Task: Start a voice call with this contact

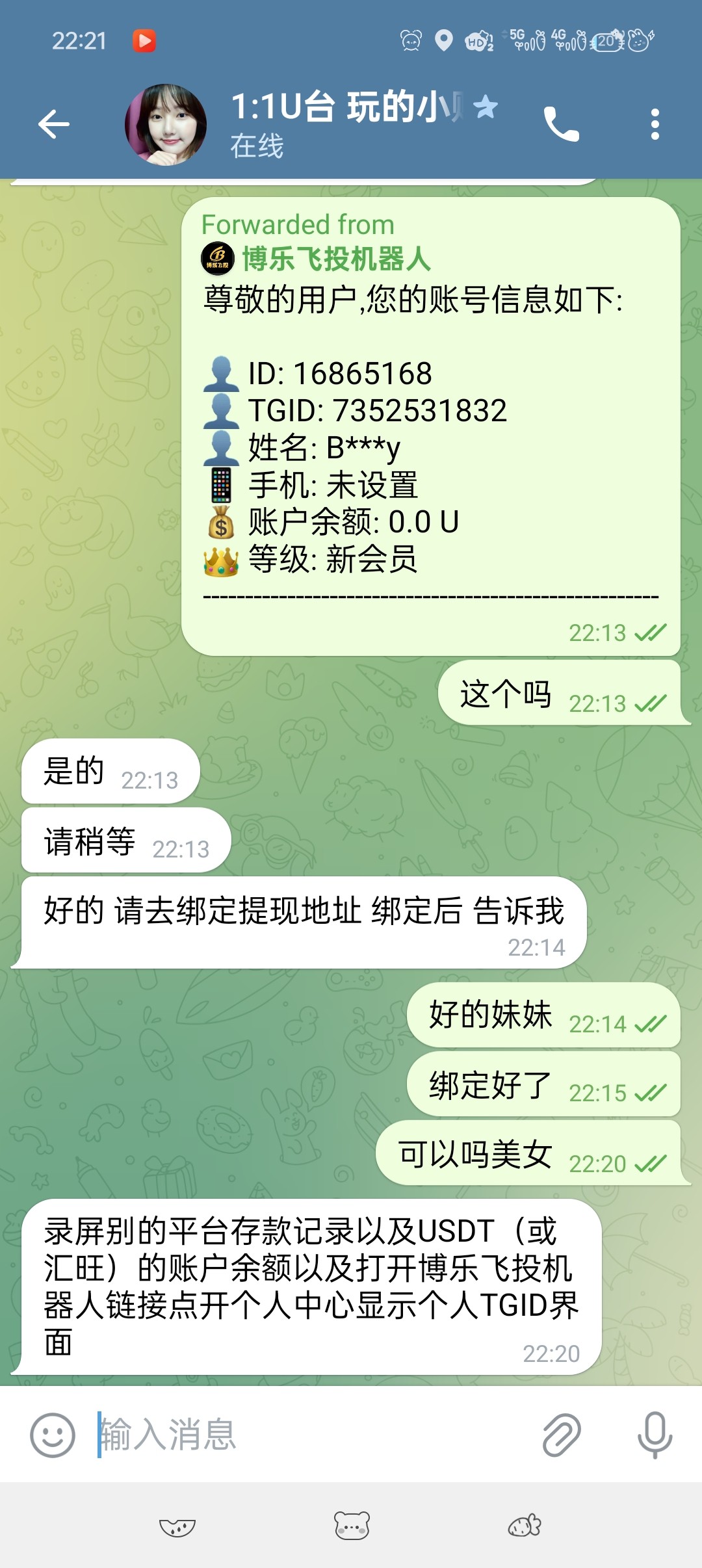Action: [x=561, y=124]
